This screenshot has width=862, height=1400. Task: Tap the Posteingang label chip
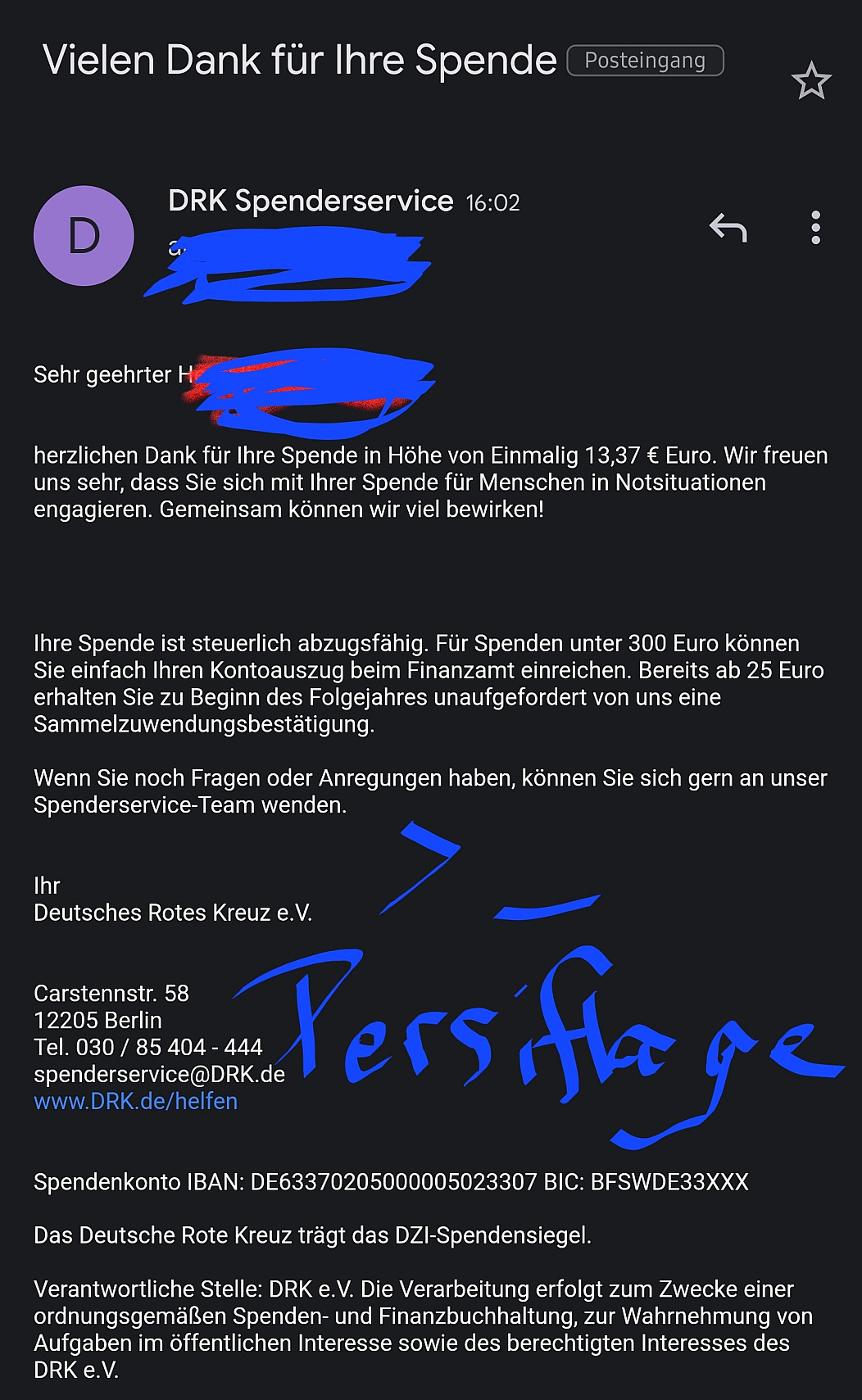645,61
